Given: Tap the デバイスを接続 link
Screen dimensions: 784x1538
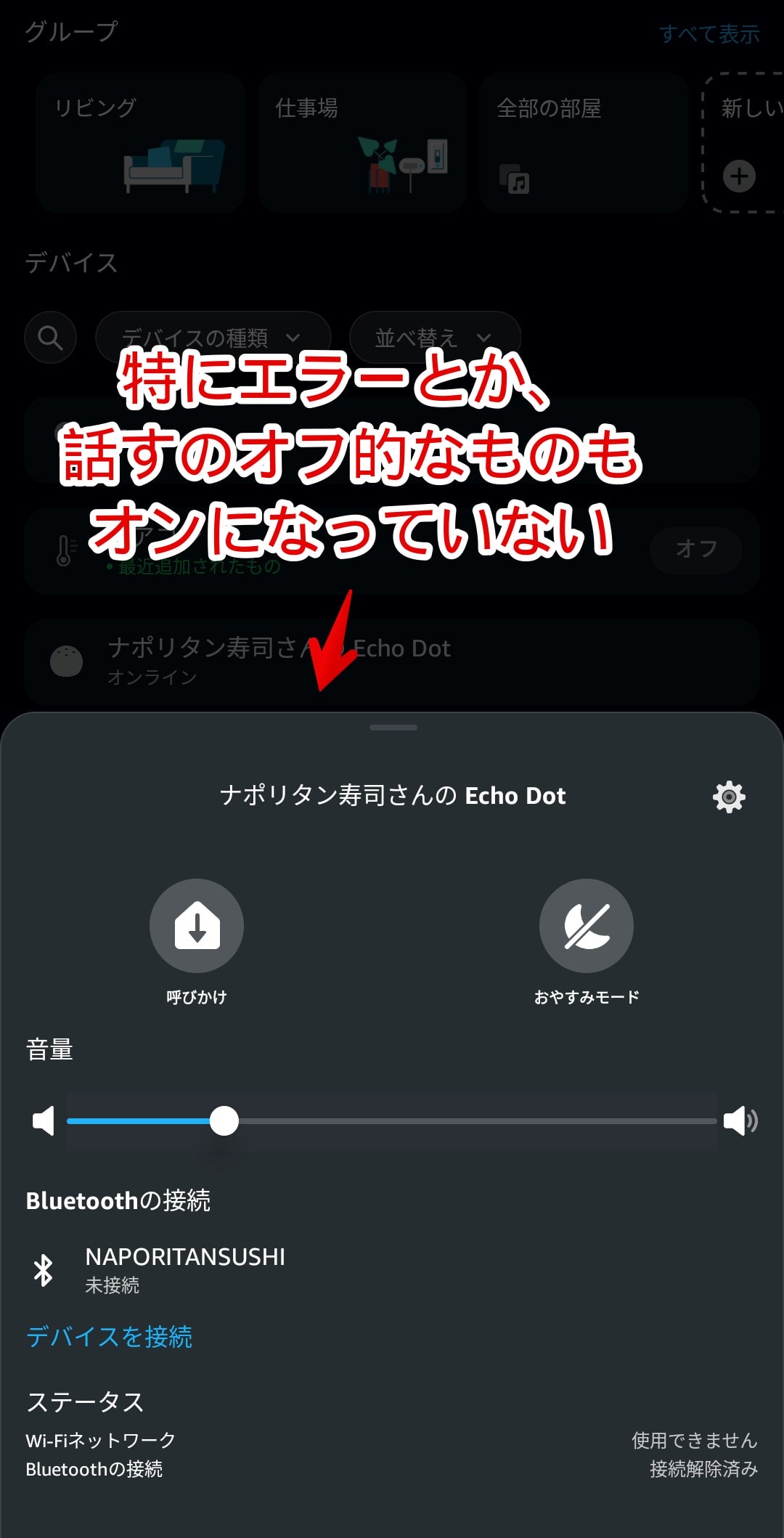Looking at the screenshot, I should click(x=109, y=1336).
